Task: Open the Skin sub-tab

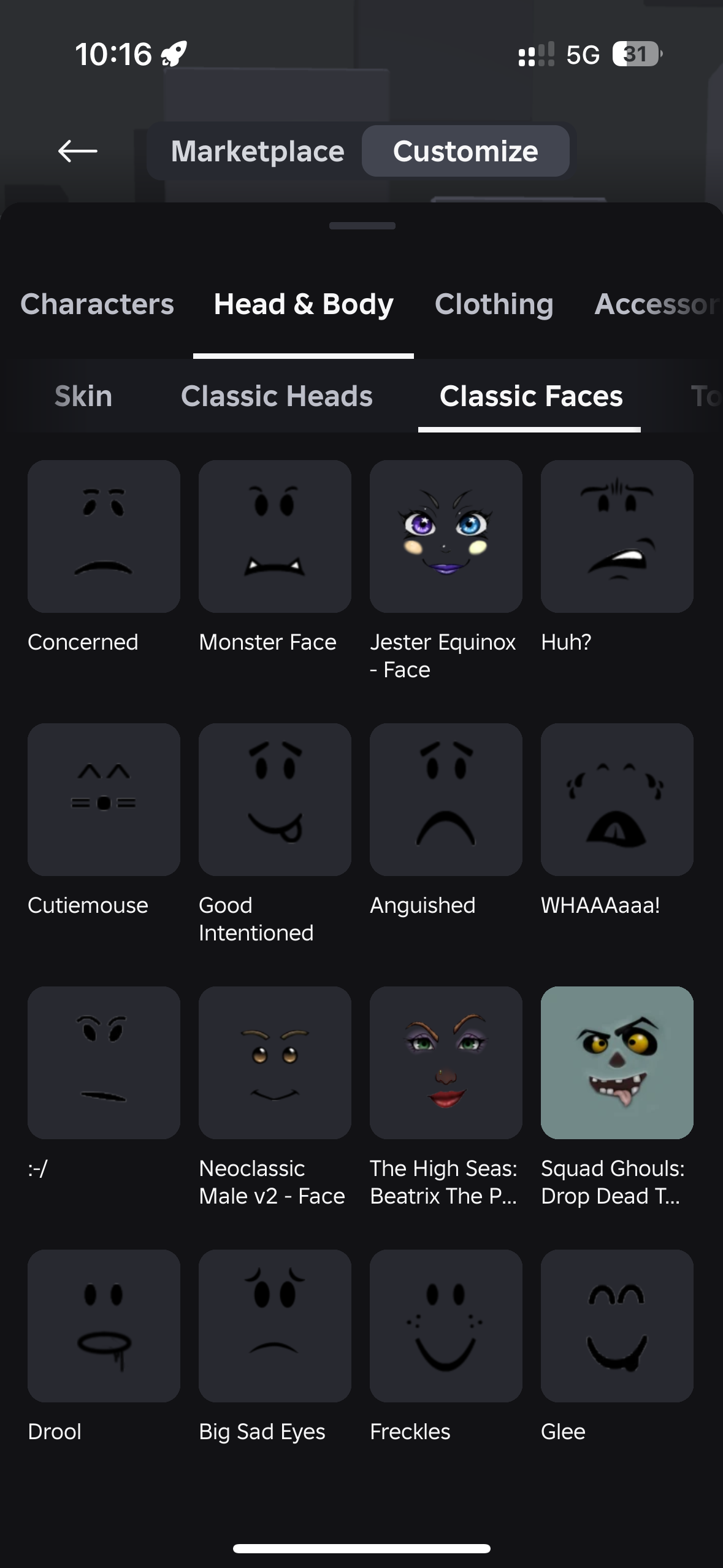Action: [x=83, y=396]
